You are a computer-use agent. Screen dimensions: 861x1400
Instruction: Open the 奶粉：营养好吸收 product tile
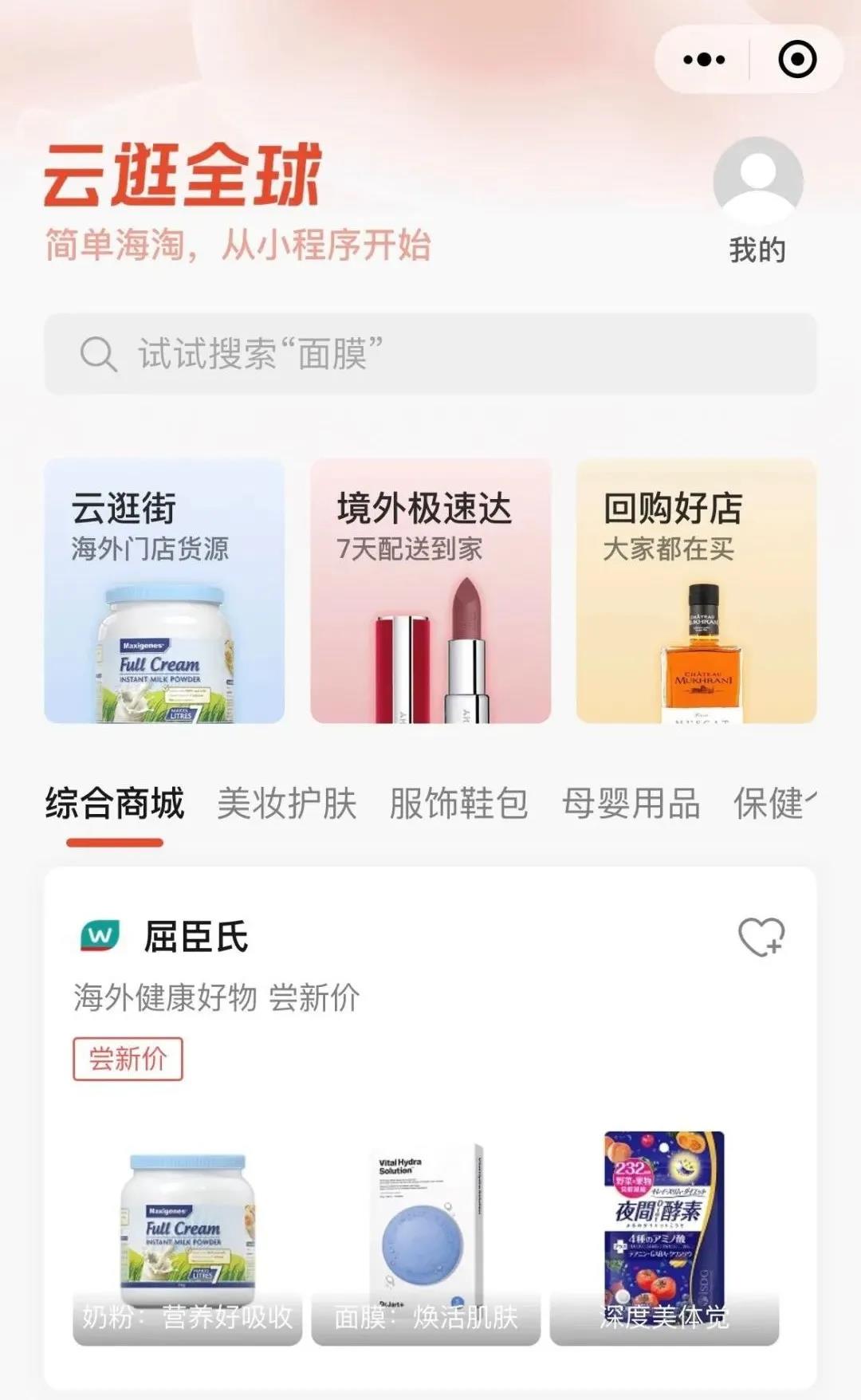click(x=187, y=1237)
